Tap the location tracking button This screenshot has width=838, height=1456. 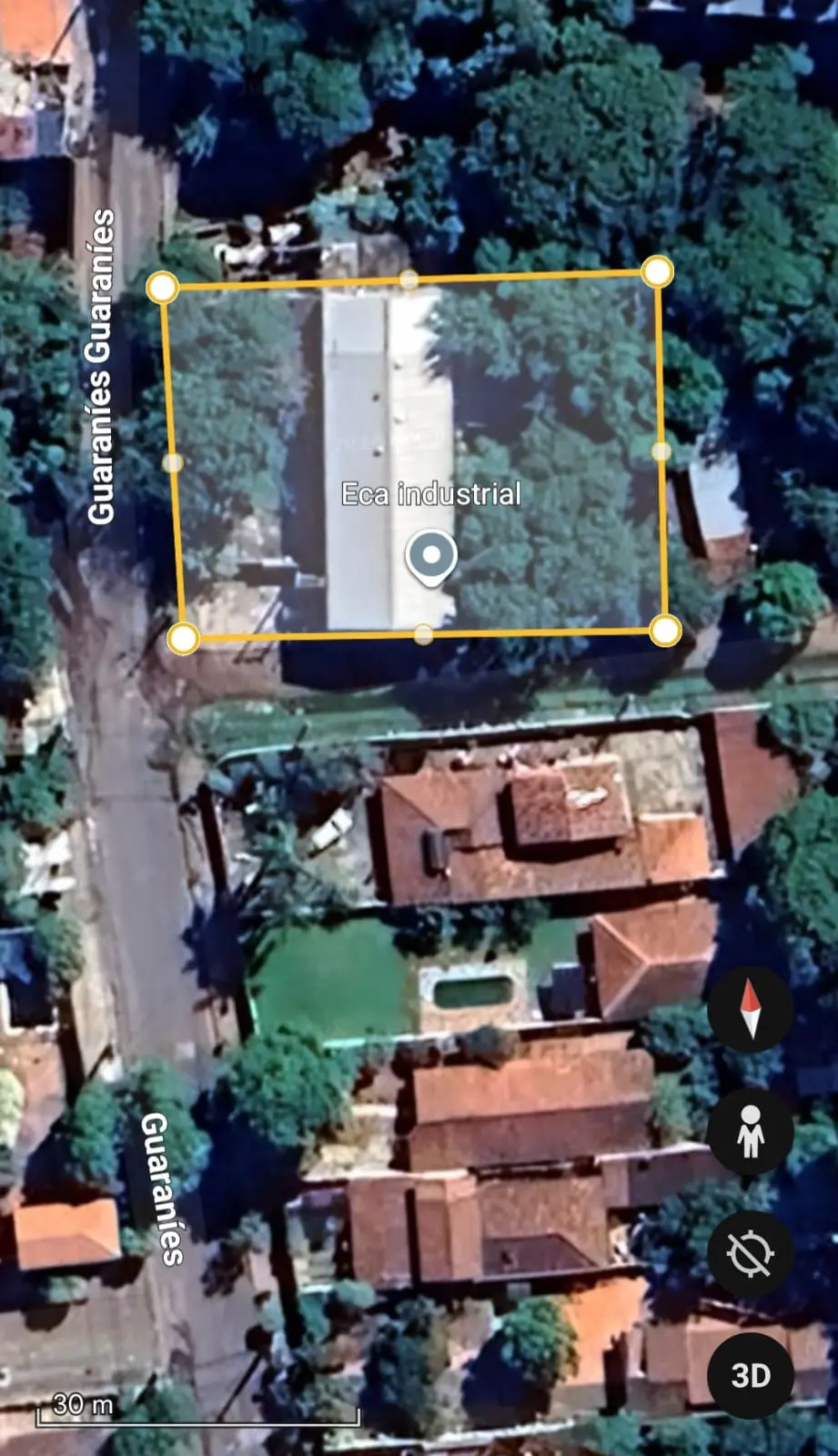click(x=750, y=1254)
